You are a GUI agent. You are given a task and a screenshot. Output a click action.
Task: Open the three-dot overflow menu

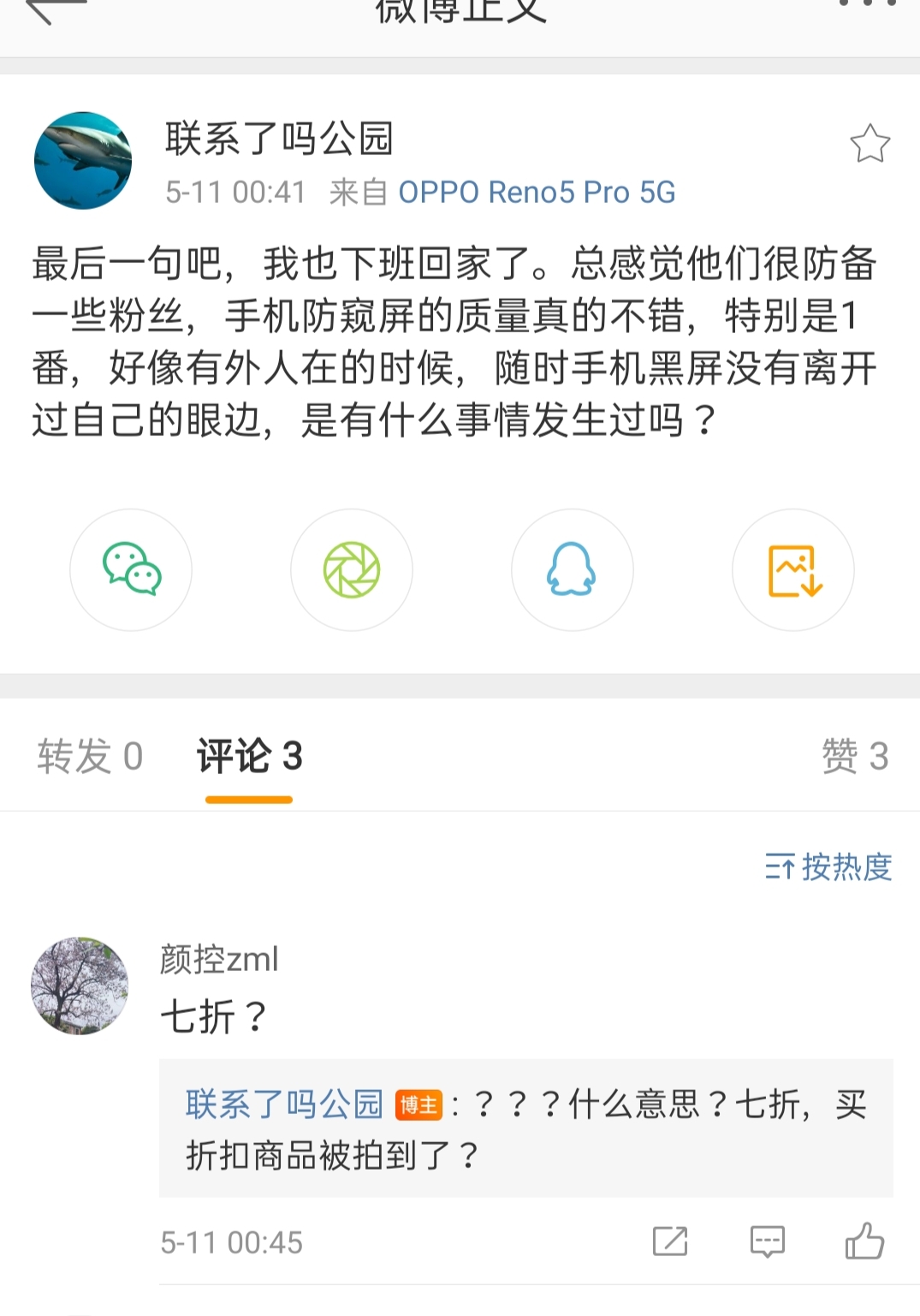[866, 5]
